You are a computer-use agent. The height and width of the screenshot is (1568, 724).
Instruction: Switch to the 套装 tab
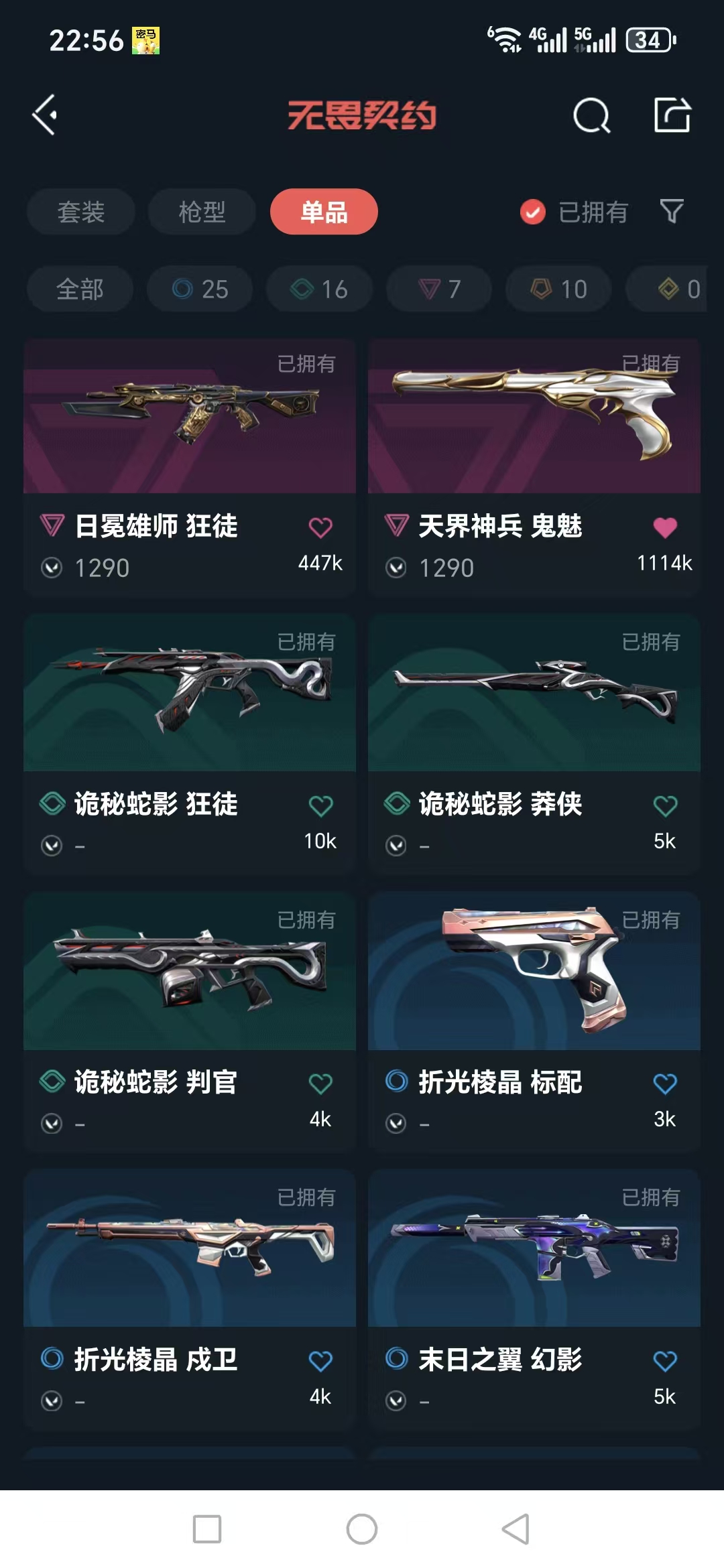81,212
